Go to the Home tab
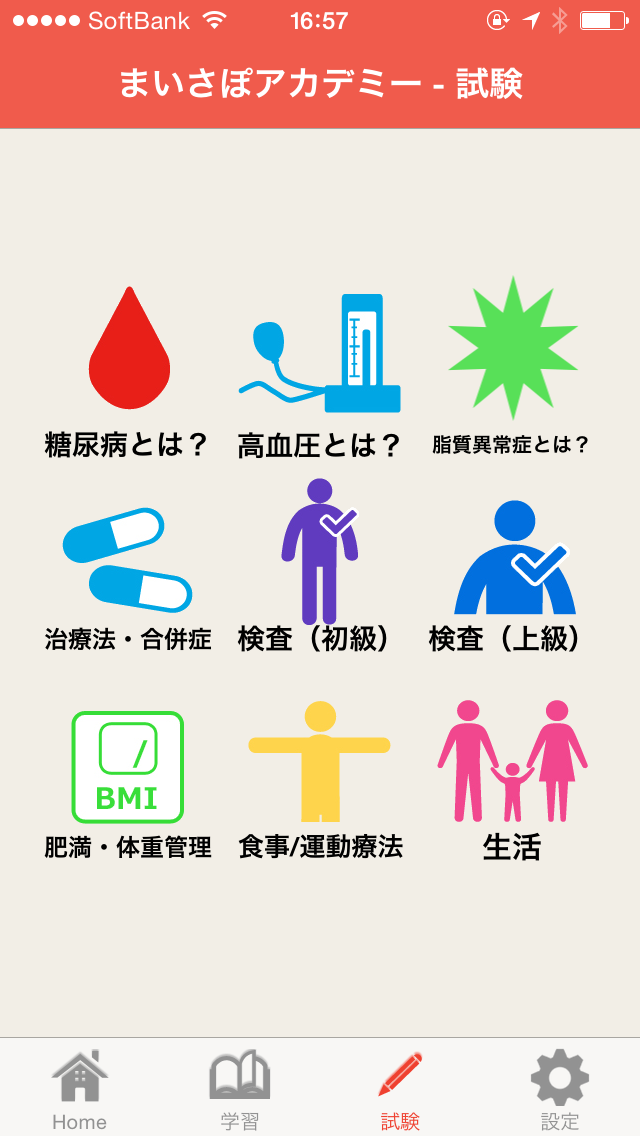 click(80, 1090)
